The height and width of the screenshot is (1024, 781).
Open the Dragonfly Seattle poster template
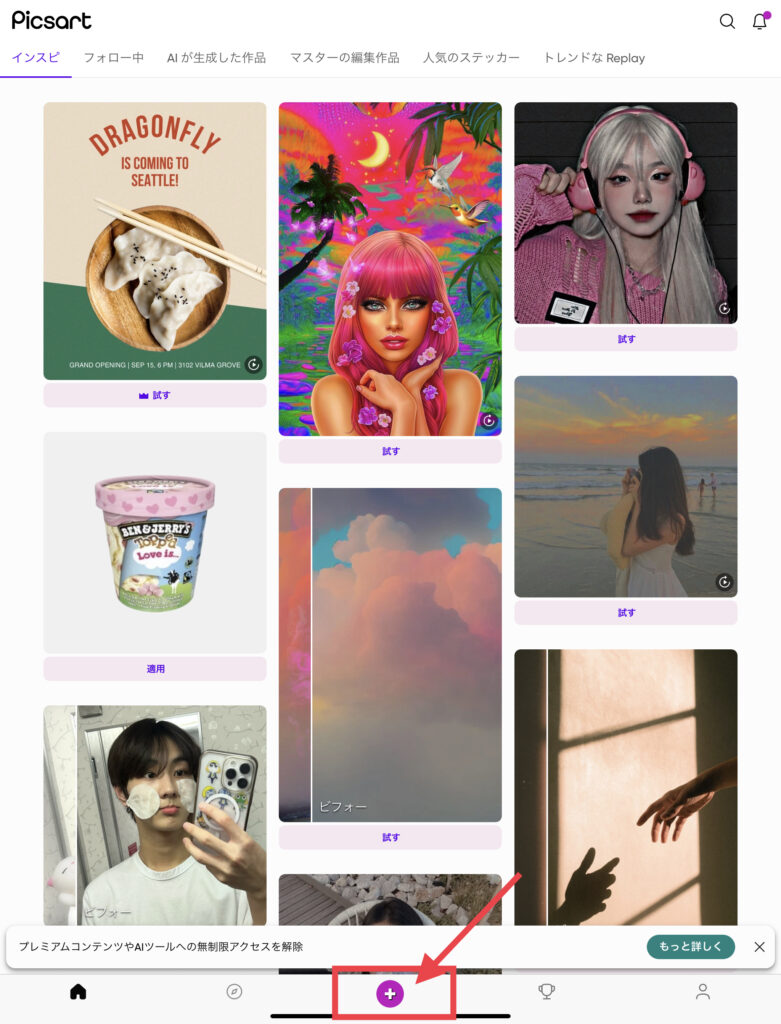click(155, 240)
